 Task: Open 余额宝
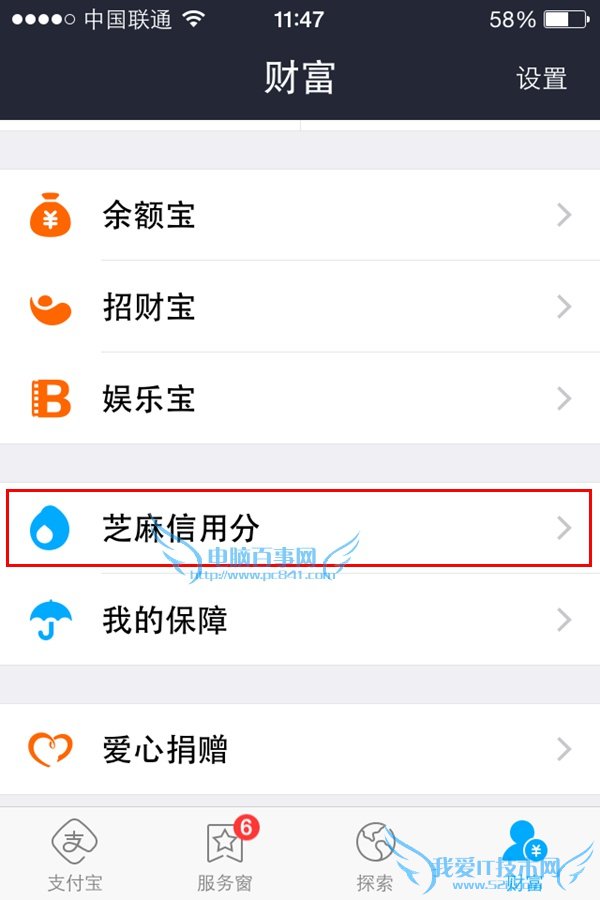coord(300,215)
